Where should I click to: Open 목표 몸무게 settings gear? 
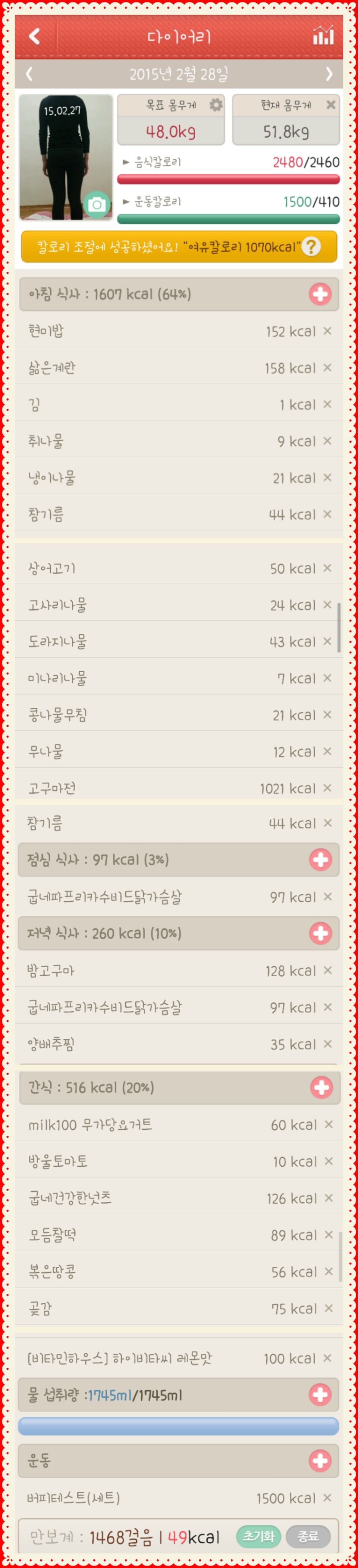216,105
